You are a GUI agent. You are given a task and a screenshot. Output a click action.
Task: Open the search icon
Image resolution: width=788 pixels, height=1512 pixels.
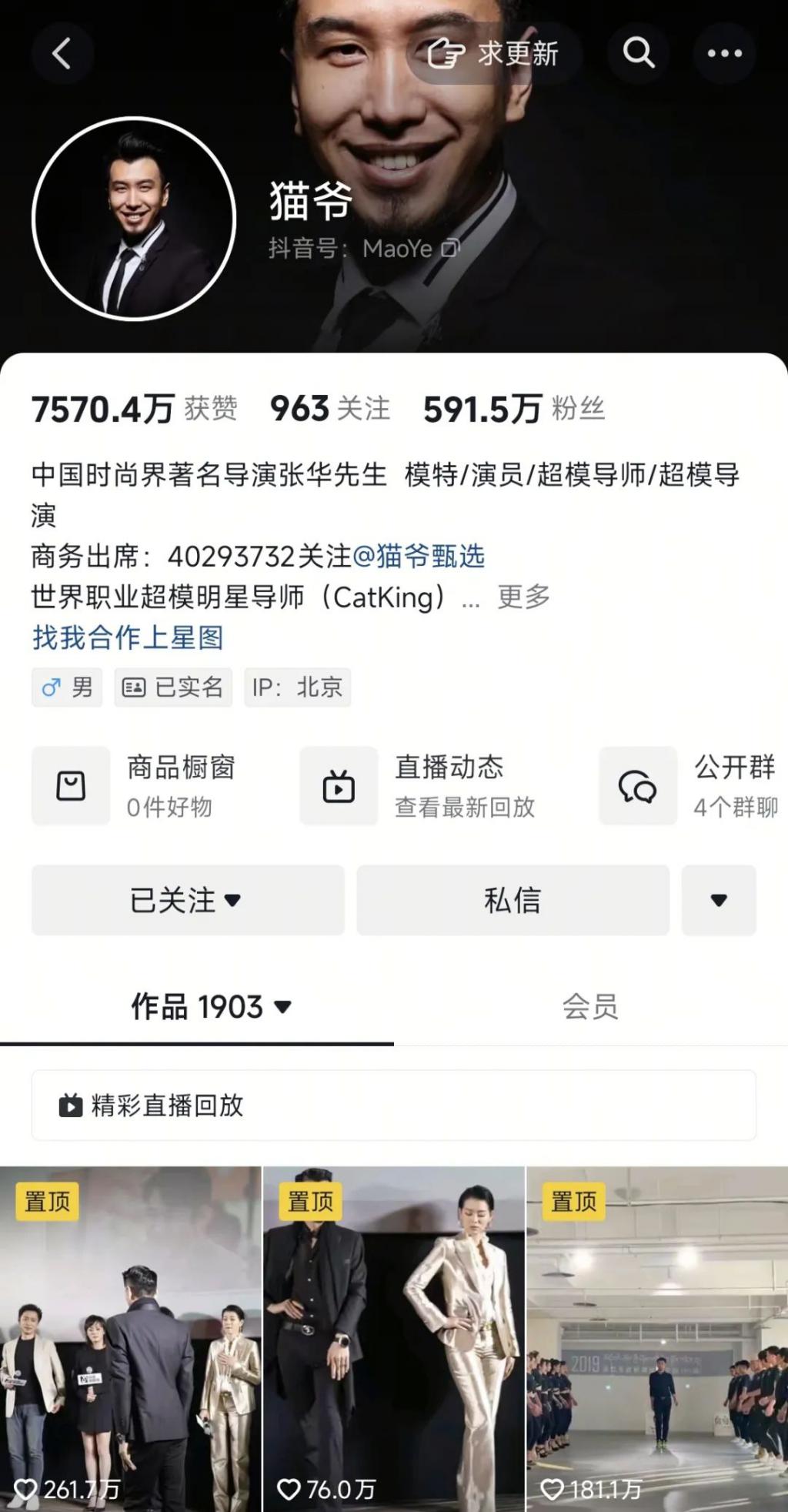(638, 54)
